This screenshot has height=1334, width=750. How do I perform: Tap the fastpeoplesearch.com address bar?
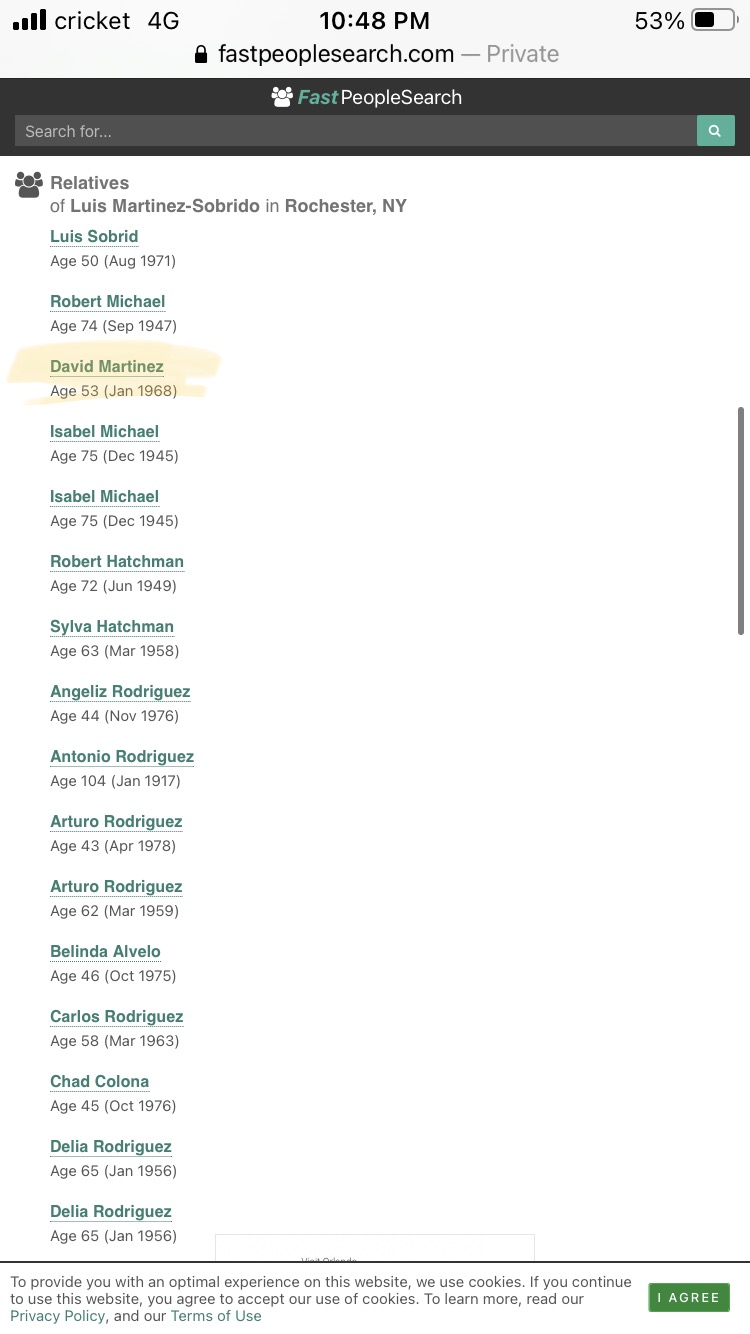click(x=375, y=54)
